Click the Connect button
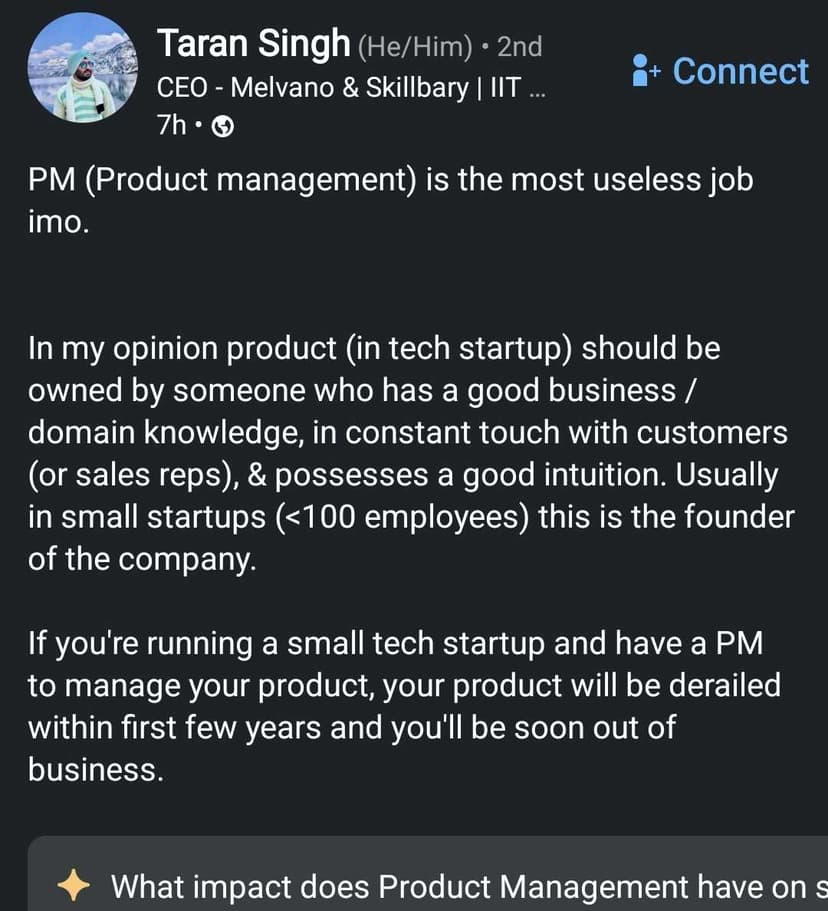This screenshot has height=911, width=828. point(720,71)
